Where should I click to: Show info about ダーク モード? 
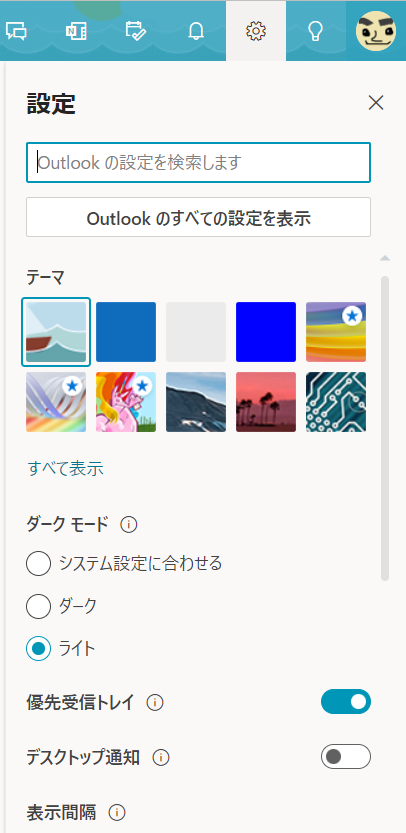129,525
